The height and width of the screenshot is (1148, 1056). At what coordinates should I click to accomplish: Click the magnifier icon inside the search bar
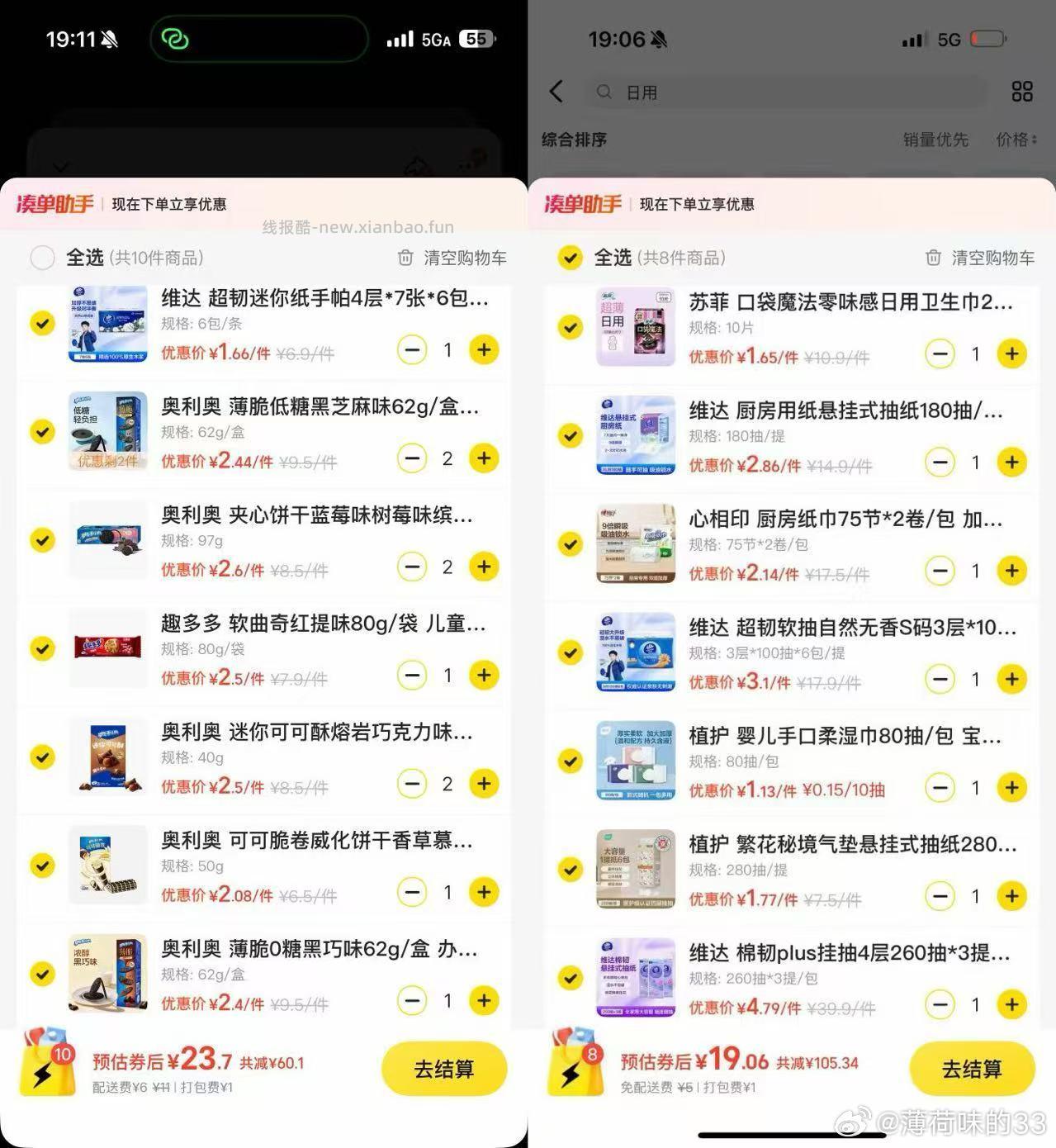pyautogui.click(x=604, y=92)
